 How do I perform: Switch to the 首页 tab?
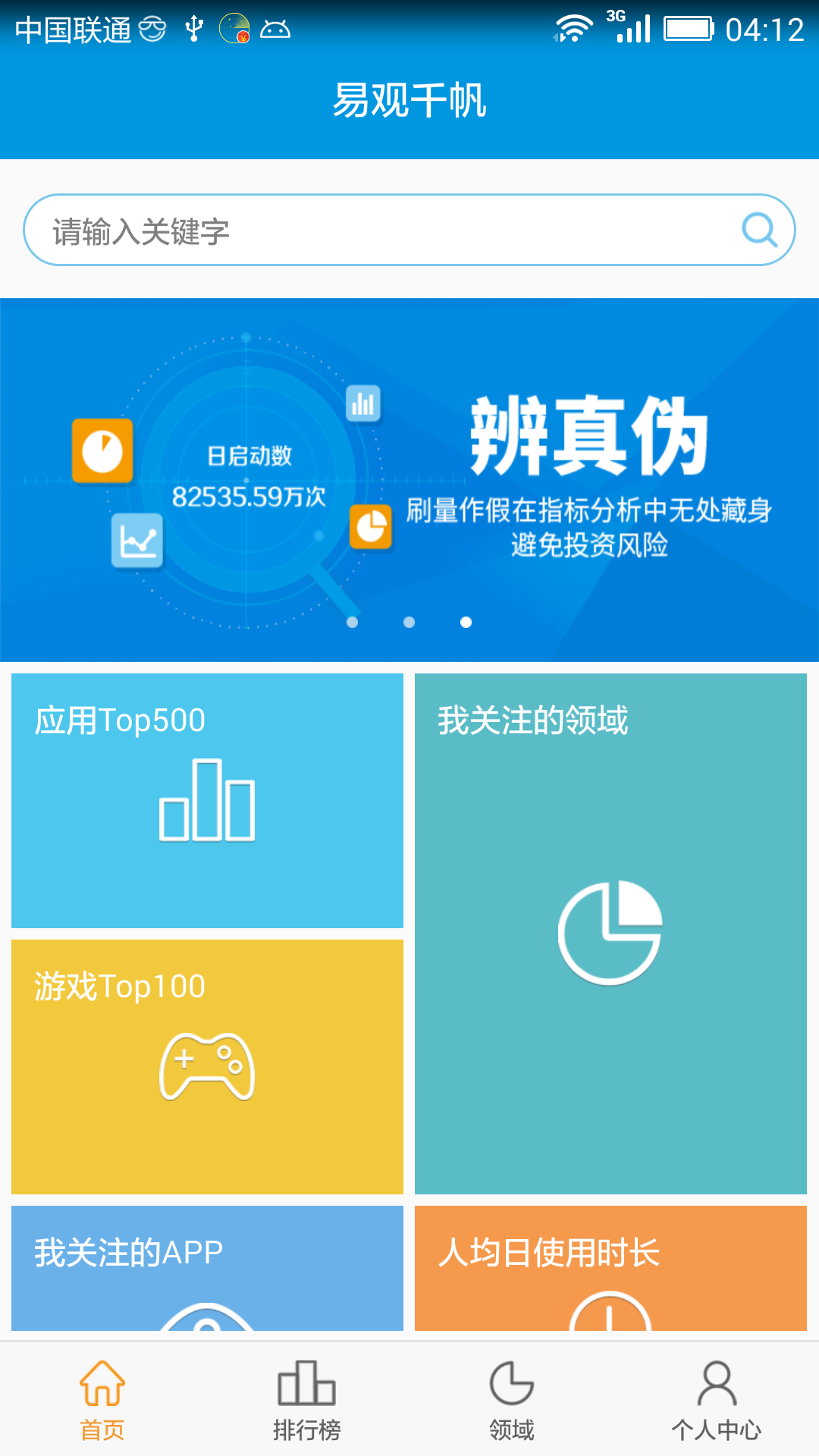click(x=102, y=1400)
